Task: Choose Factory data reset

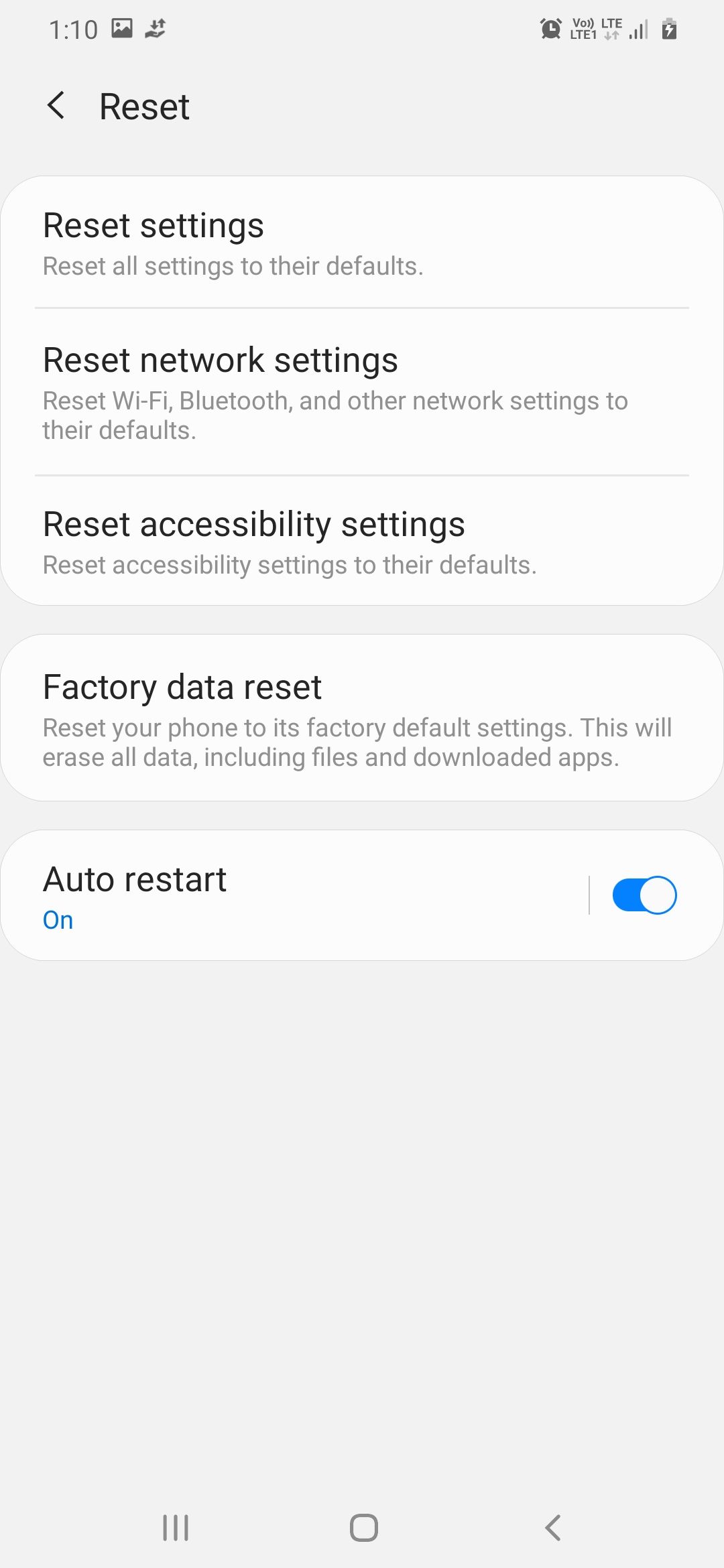Action: tap(362, 718)
